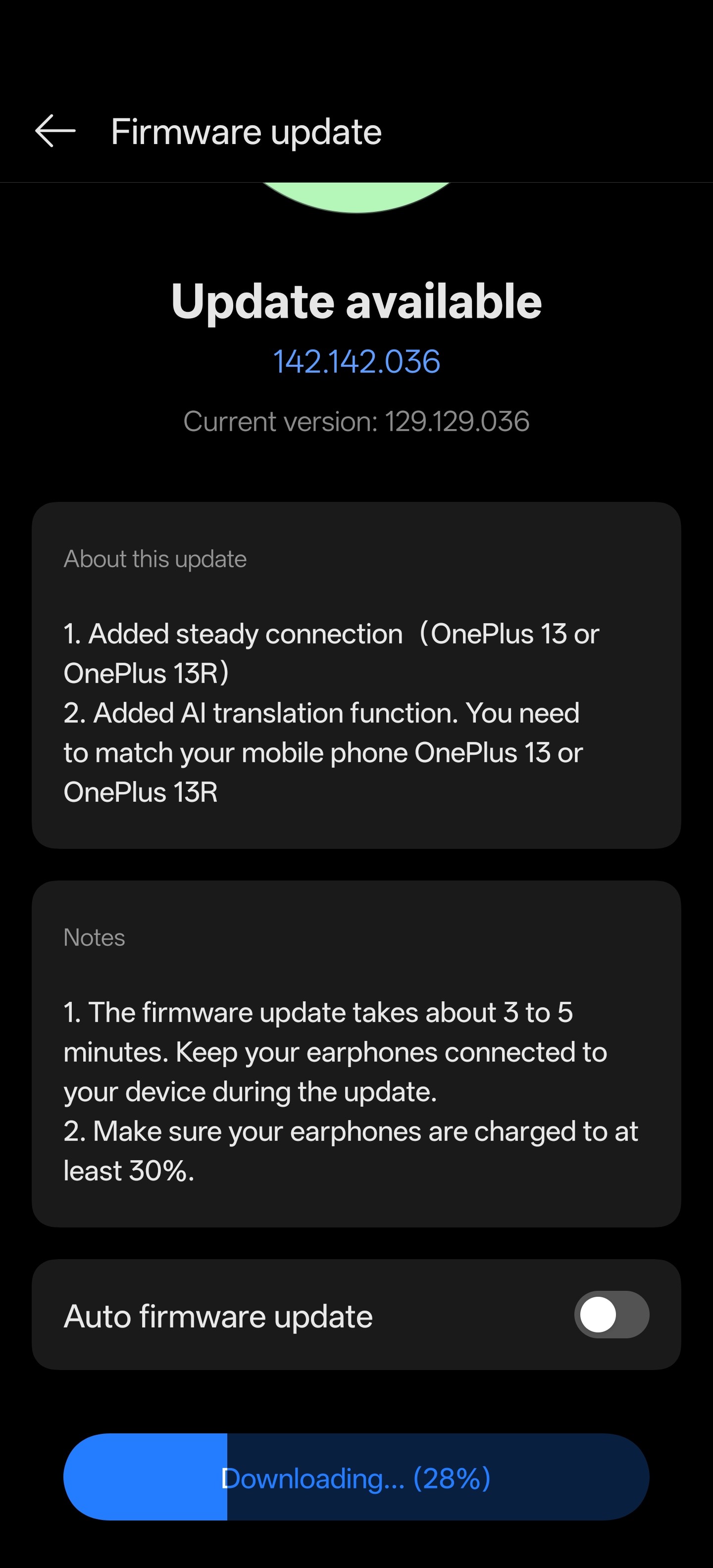Tap the Downloading progress button
Viewport: 713px width, 1568px height.
tap(356, 1477)
